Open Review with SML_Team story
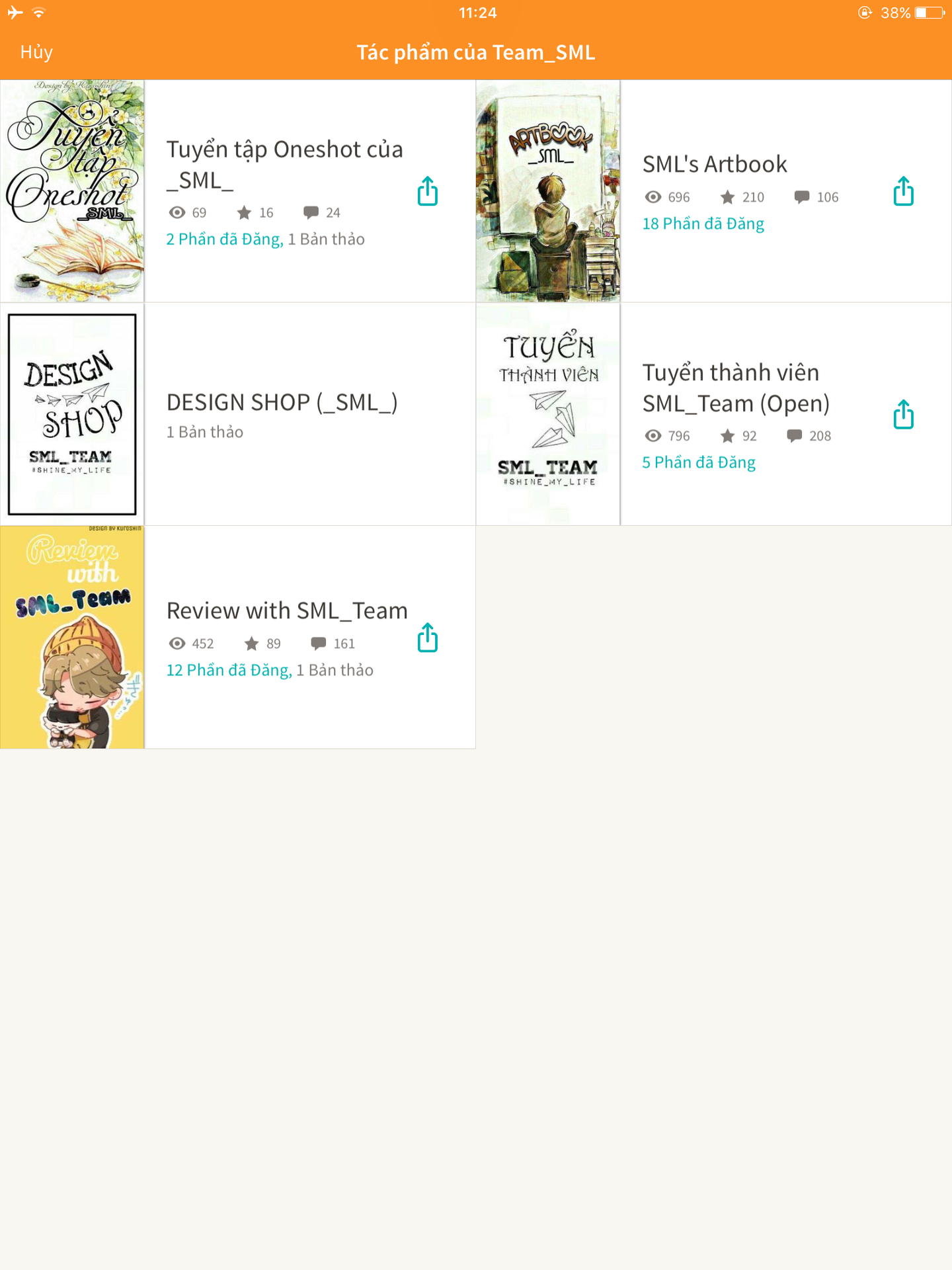Image resolution: width=952 pixels, height=1270 pixels. coord(287,611)
